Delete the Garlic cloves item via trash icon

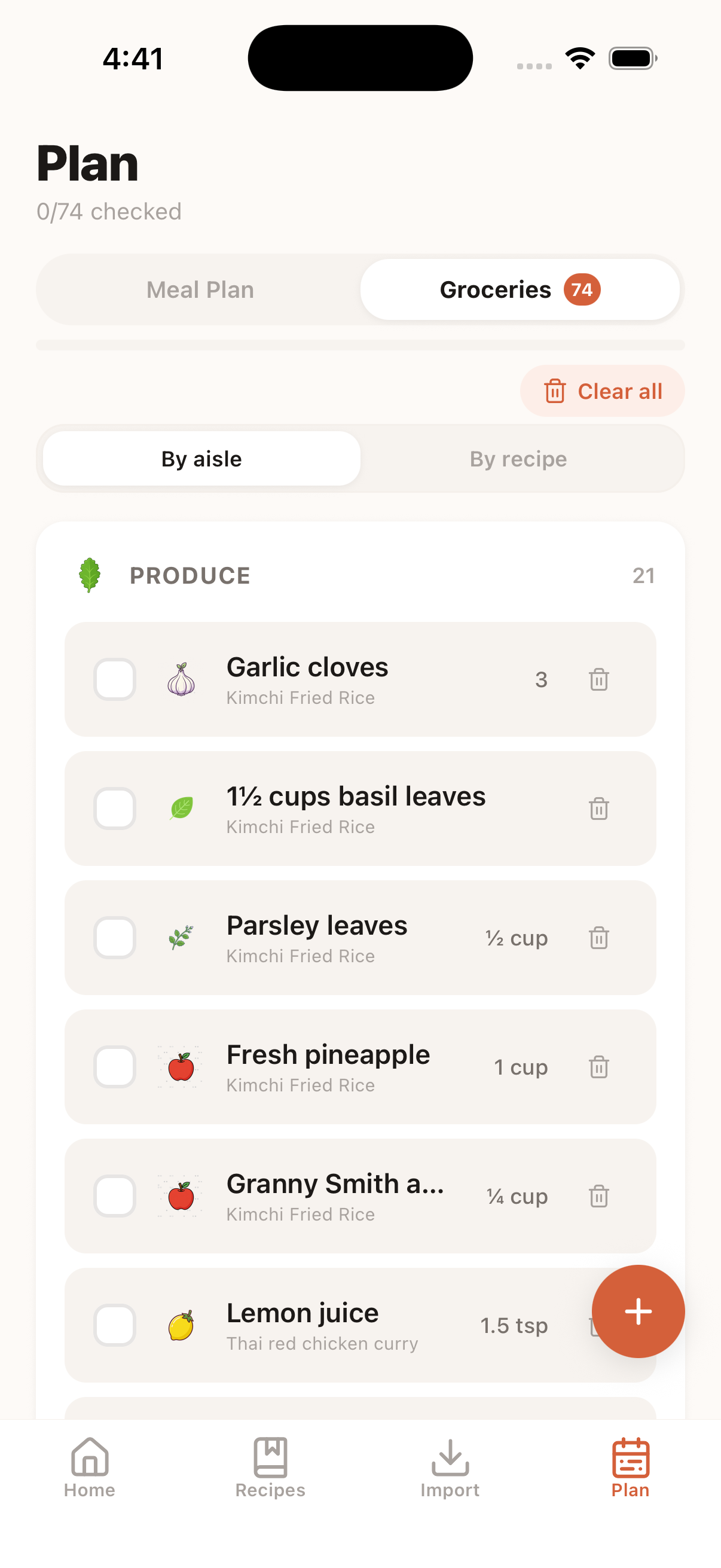(x=598, y=680)
